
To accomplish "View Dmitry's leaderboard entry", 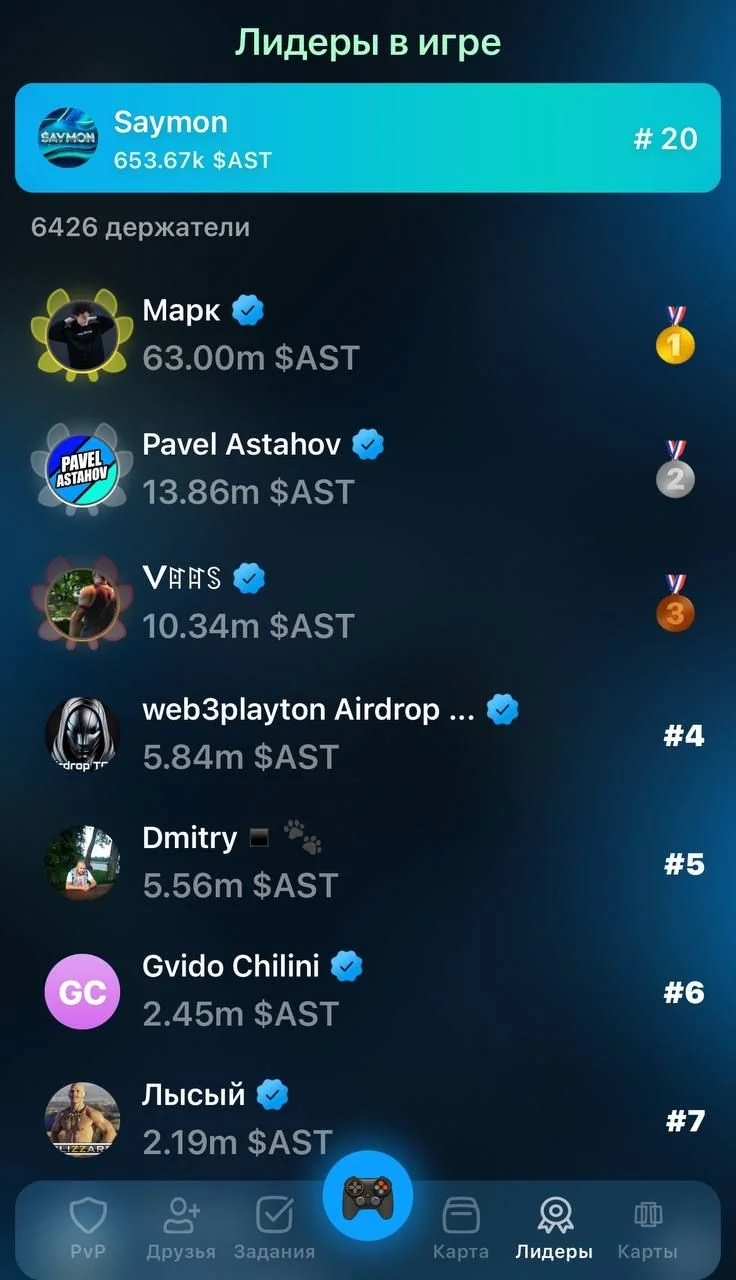I will pyautogui.click(x=368, y=862).
